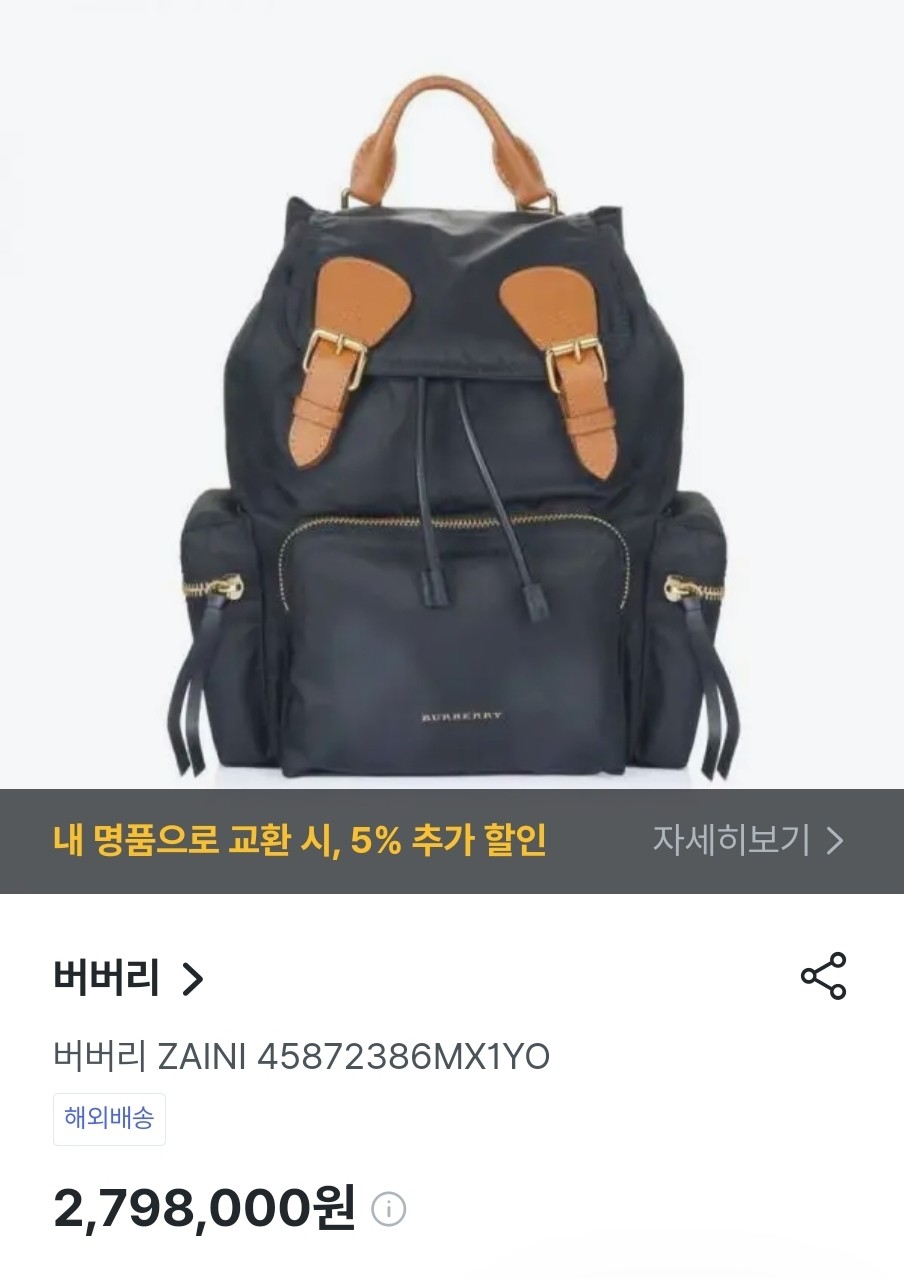Open the backpack product image
Image resolution: width=904 pixels, height=1279 pixels.
[x=452, y=430]
